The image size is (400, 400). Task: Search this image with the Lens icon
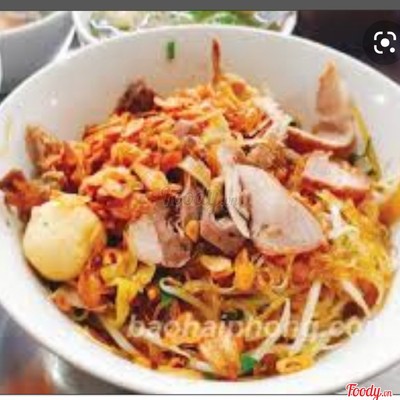click(x=385, y=43)
